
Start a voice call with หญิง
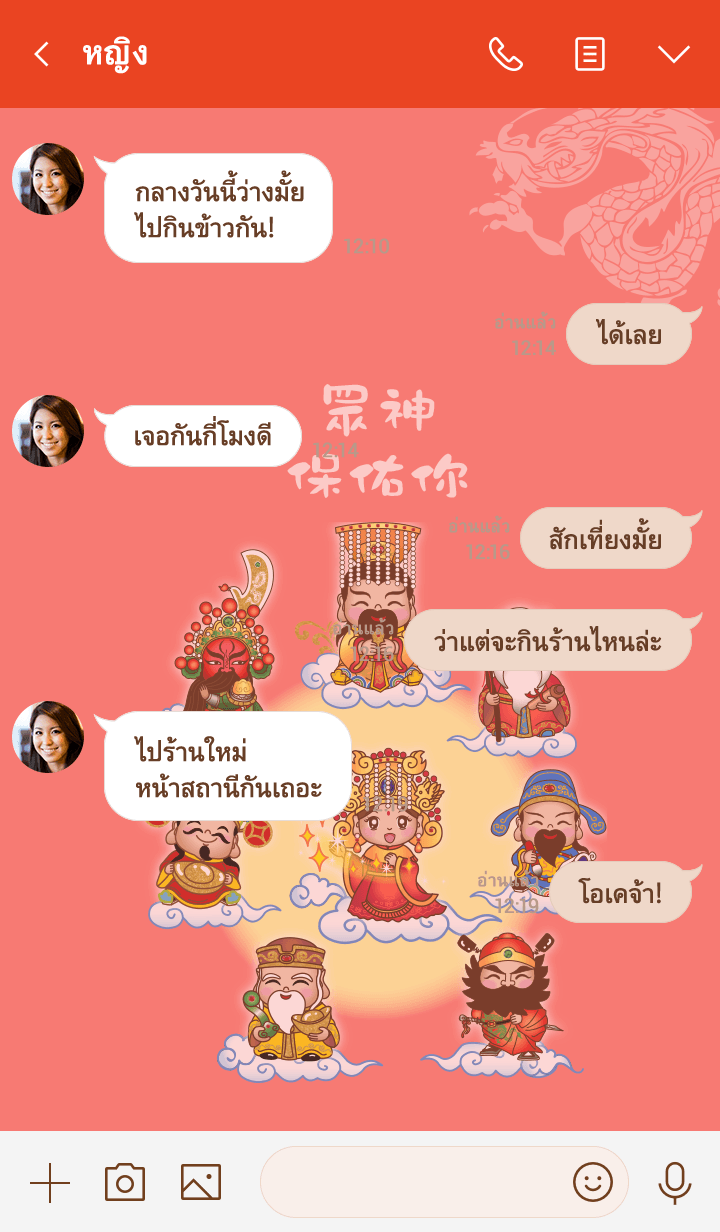coord(505,54)
